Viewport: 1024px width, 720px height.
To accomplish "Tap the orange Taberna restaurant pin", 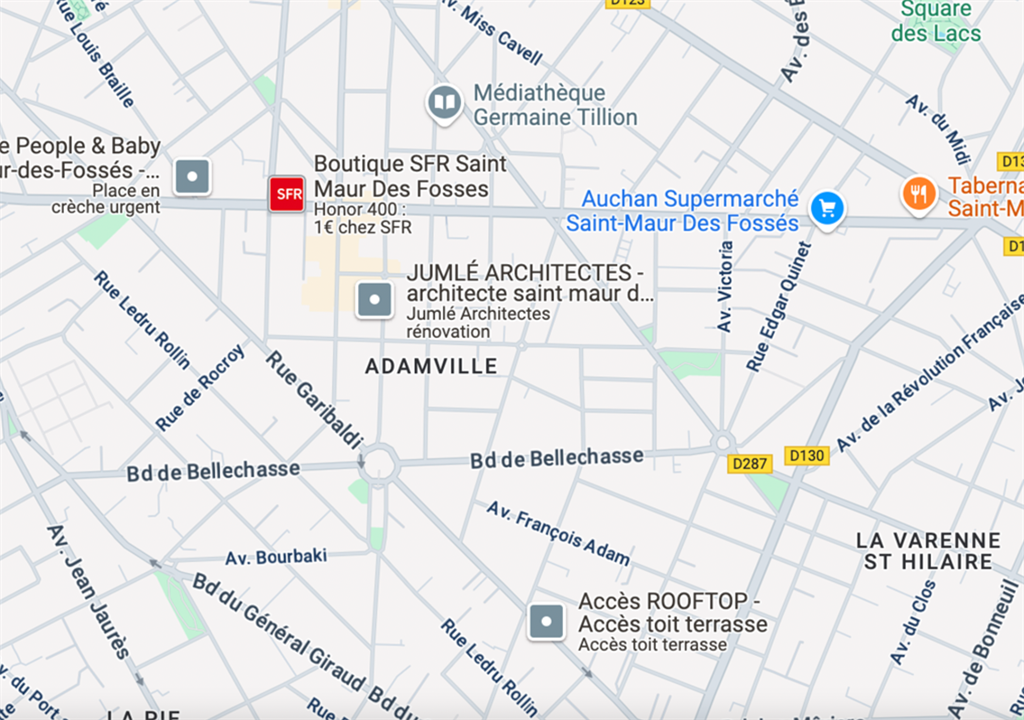I will [x=918, y=194].
